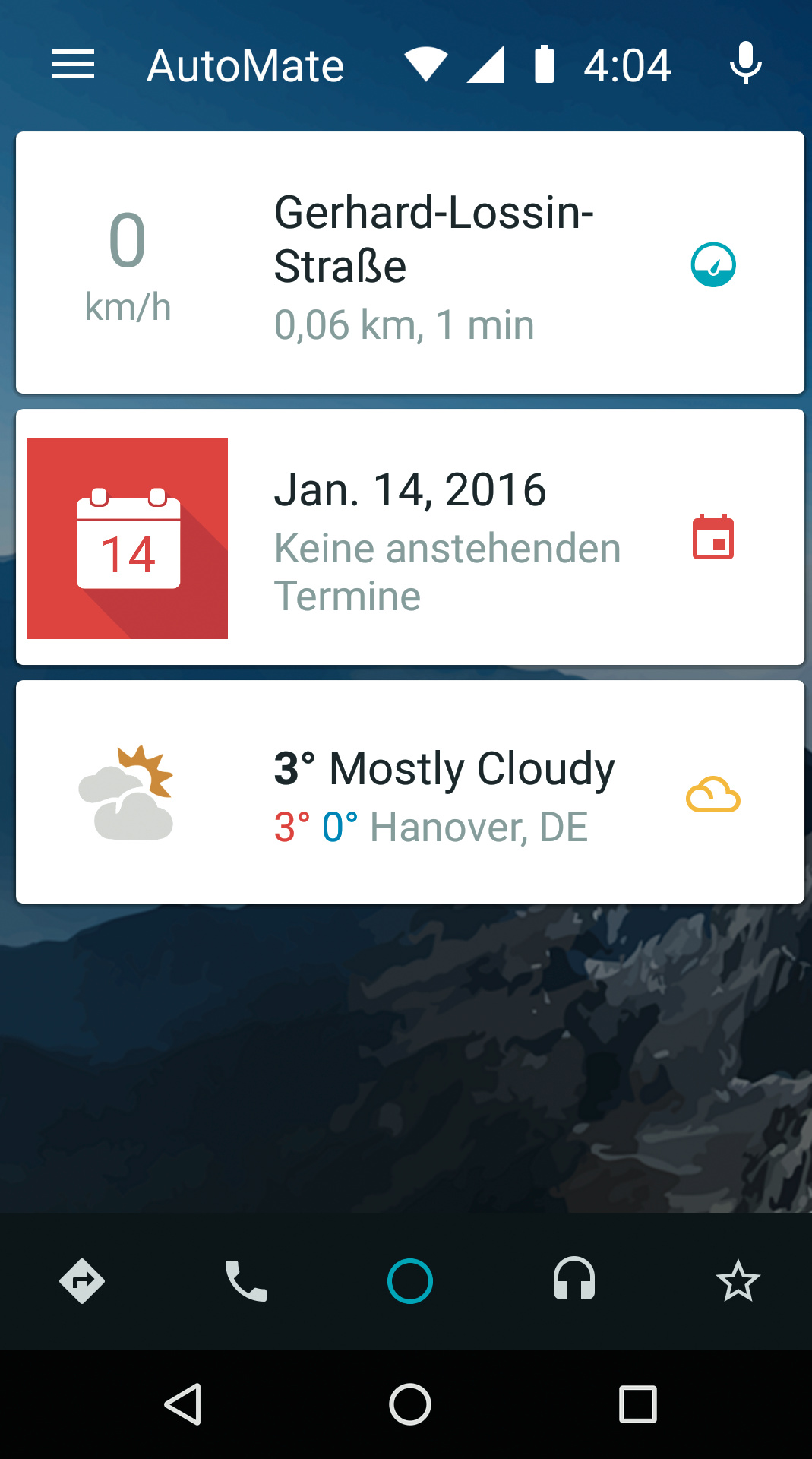Open the Jan. 14, 2016 calendar card
The image size is (812, 1459).
409,537
